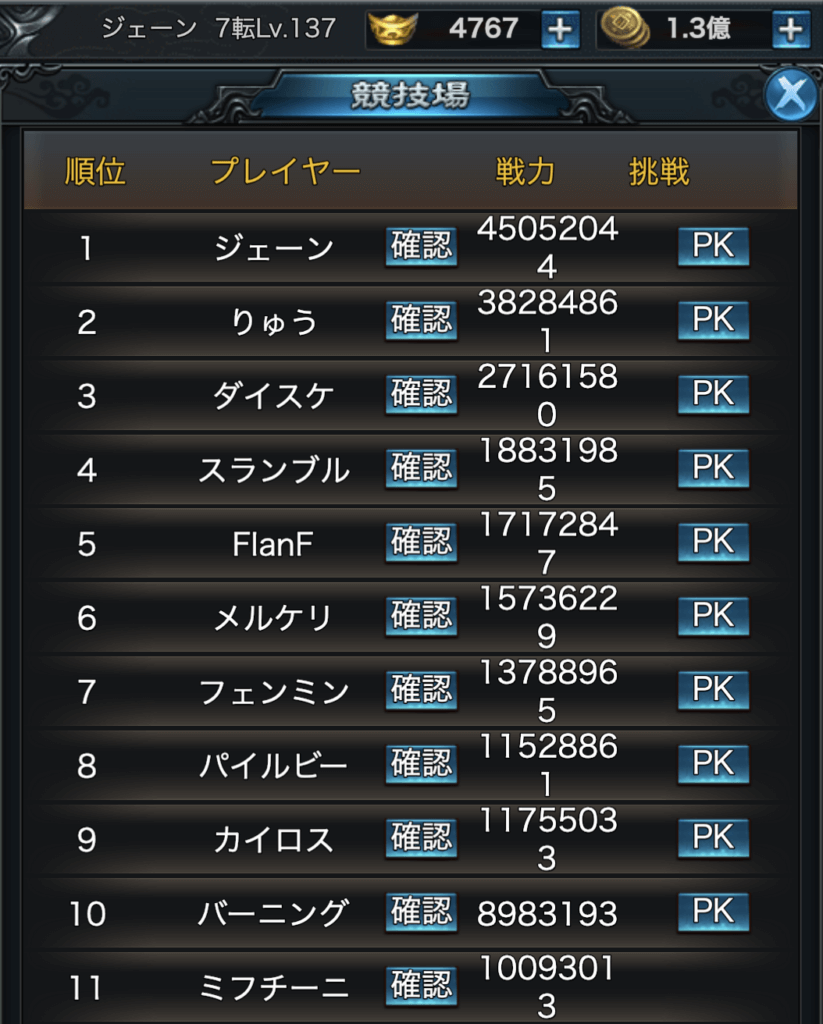The height and width of the screenshot is (1024, 823).
Task: View スランブル's stats with 確認
Action: tap(421, 468)
